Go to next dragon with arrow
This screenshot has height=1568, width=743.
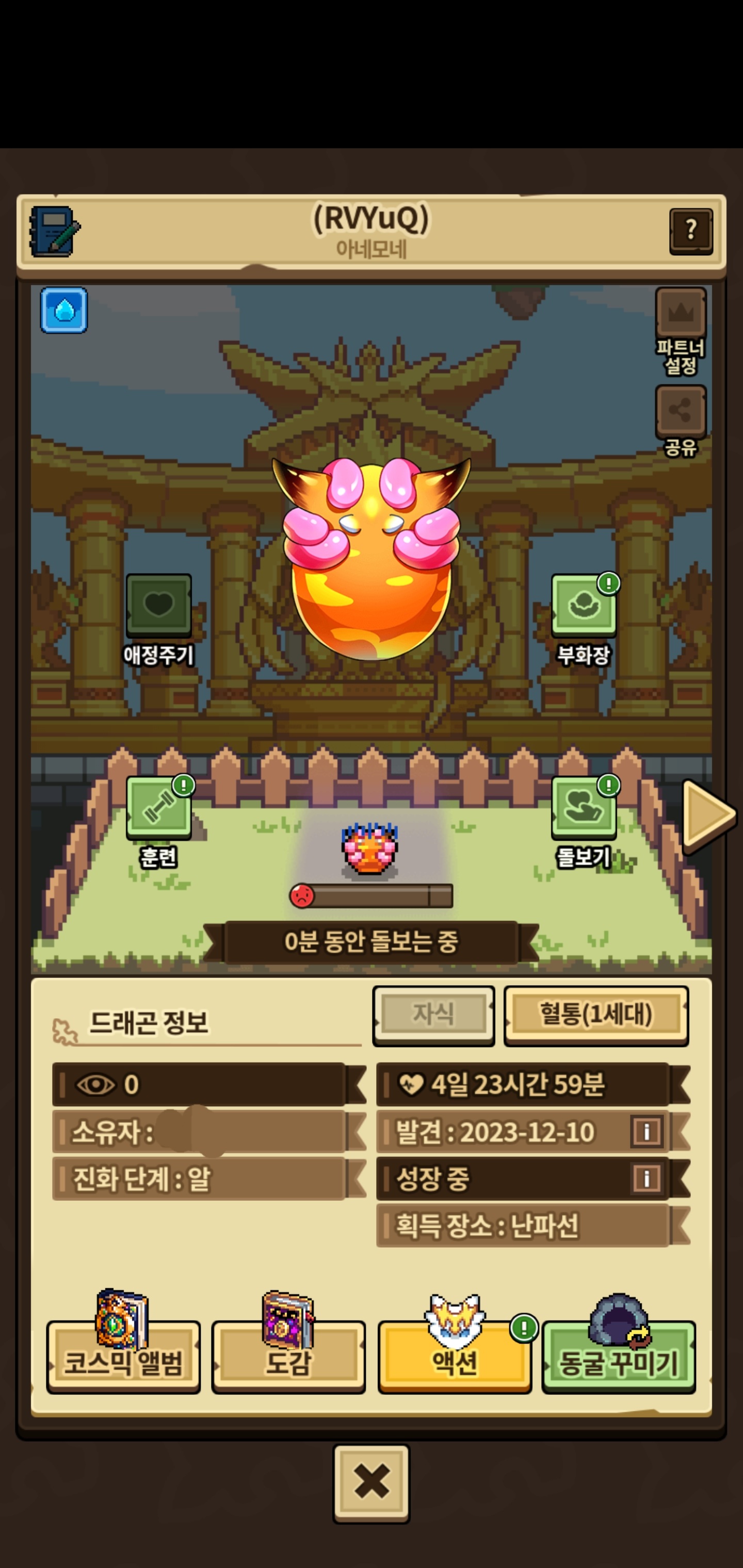(708, 815)
